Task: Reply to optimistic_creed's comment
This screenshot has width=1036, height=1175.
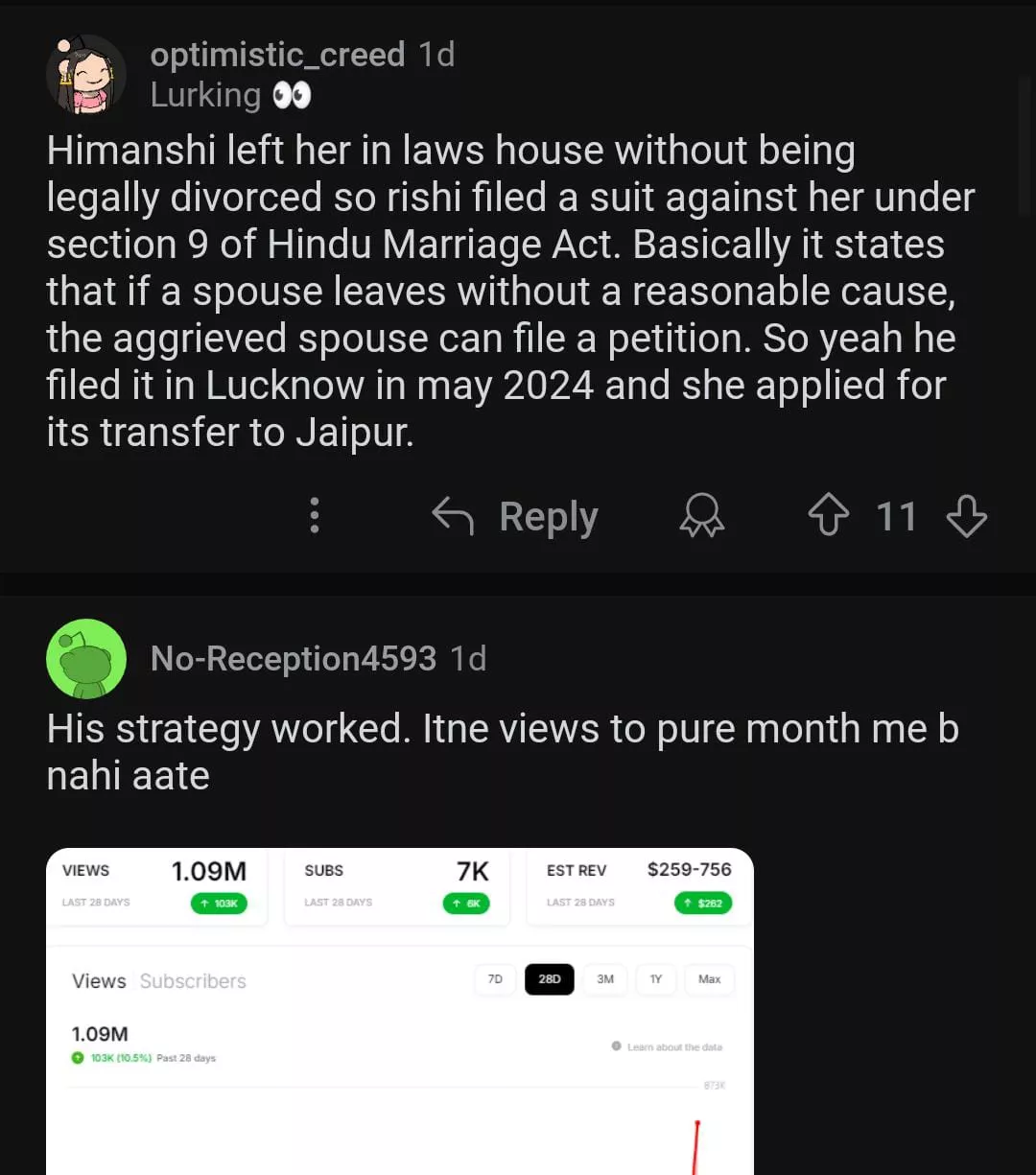Action: point(515,517)
